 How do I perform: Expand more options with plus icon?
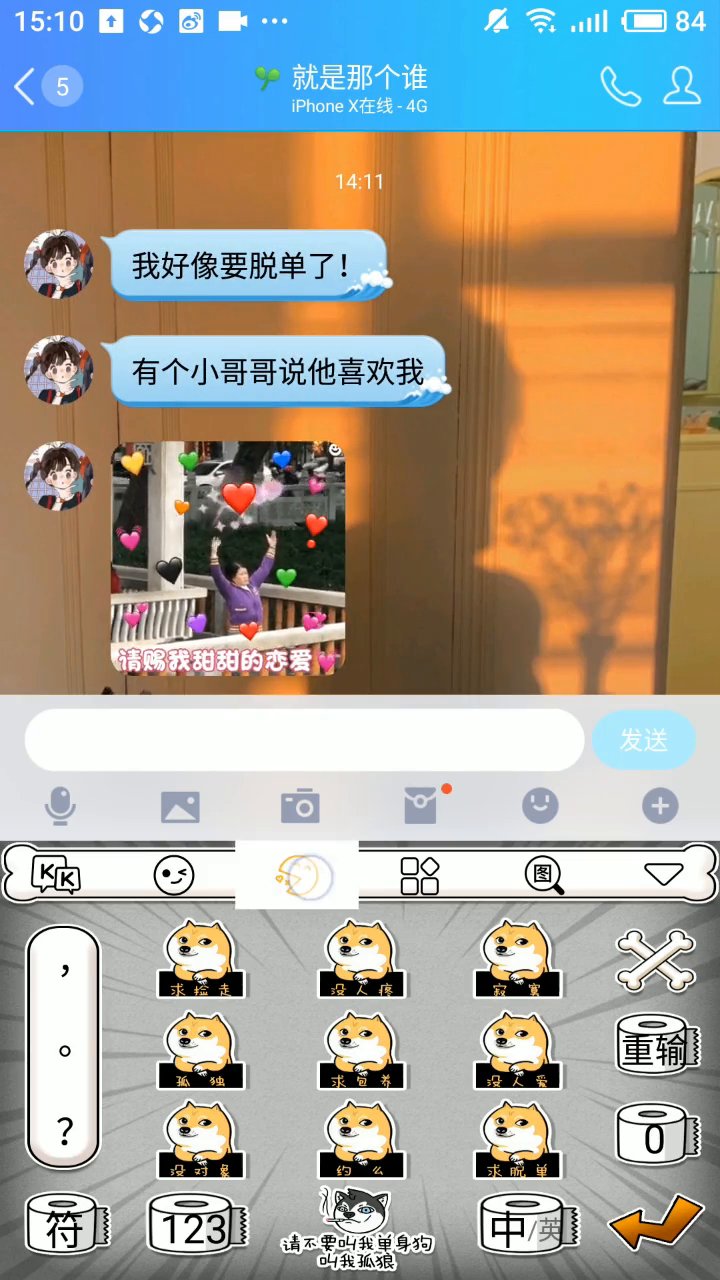point(660,806)
